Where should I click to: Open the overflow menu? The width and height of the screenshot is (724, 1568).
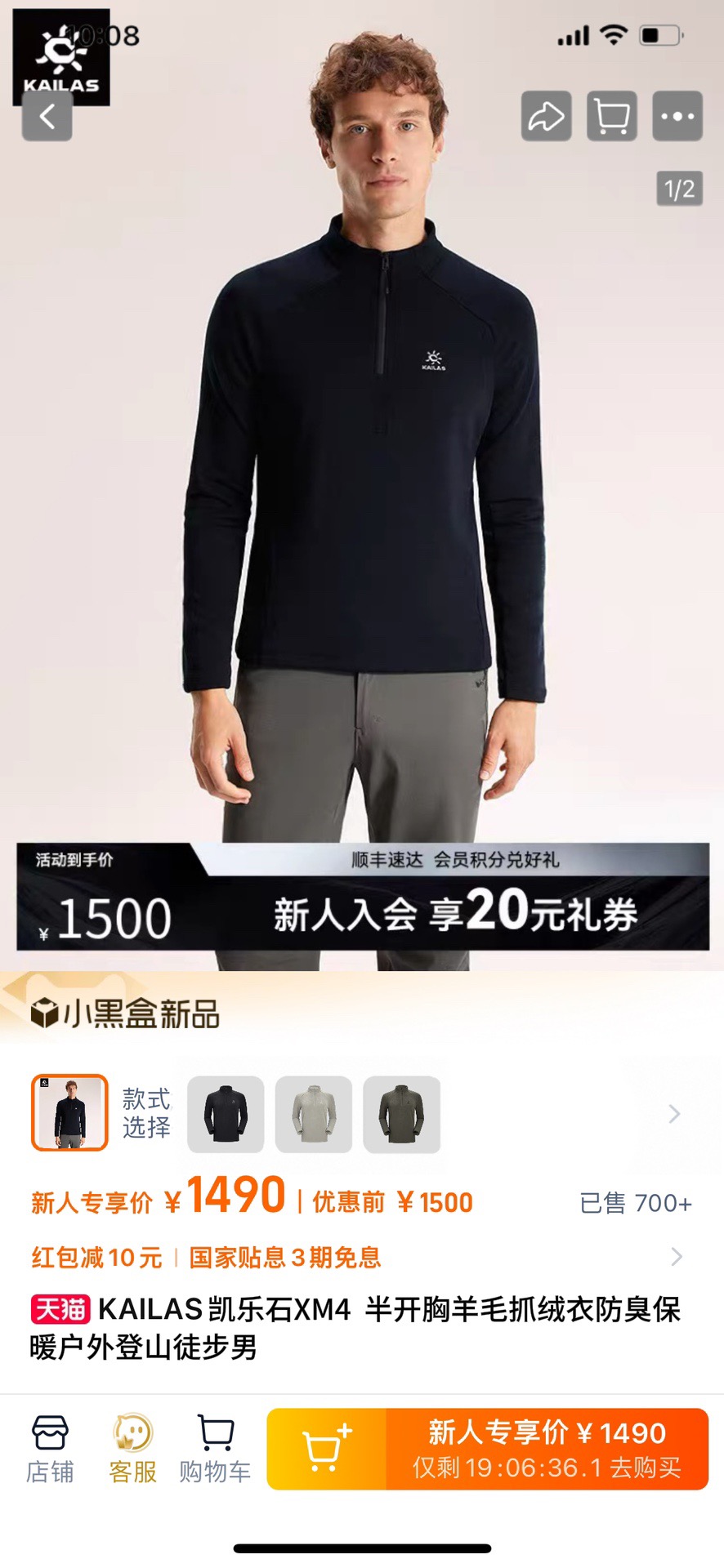click(677, 117)
